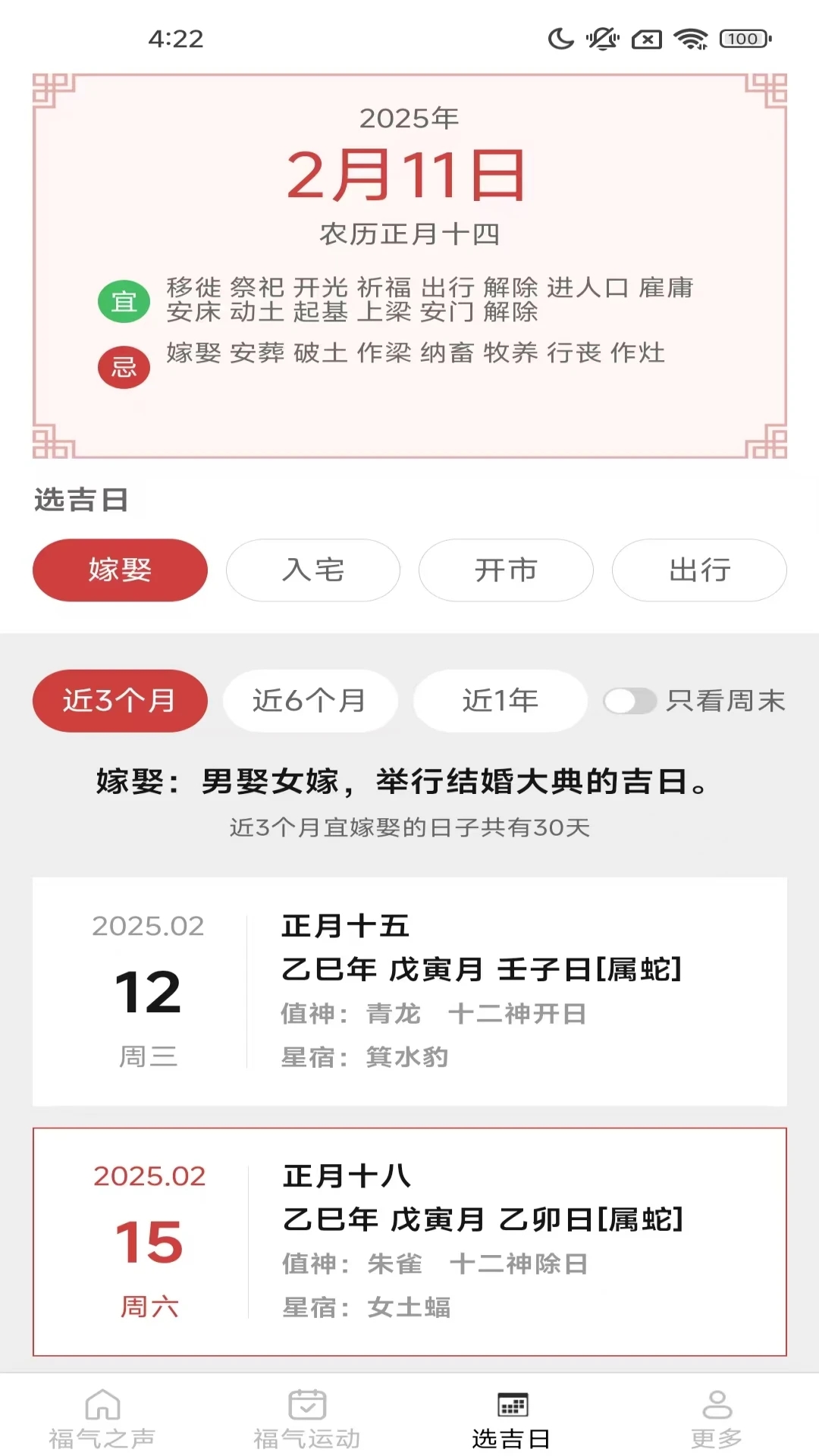
Task: Enable 只看周末 weekend filter
Action: [632, 701]
